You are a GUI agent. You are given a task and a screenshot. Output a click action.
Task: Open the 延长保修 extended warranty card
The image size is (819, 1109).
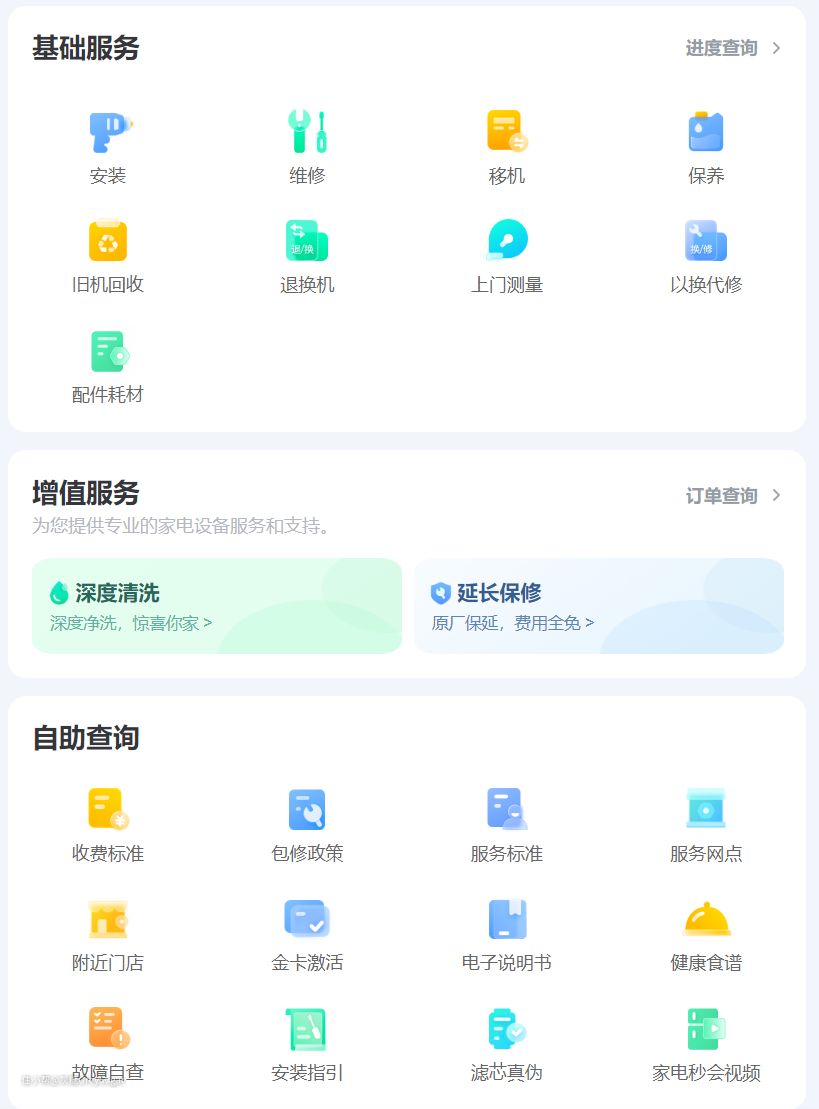pyautogui.click(x=598, y=606)
